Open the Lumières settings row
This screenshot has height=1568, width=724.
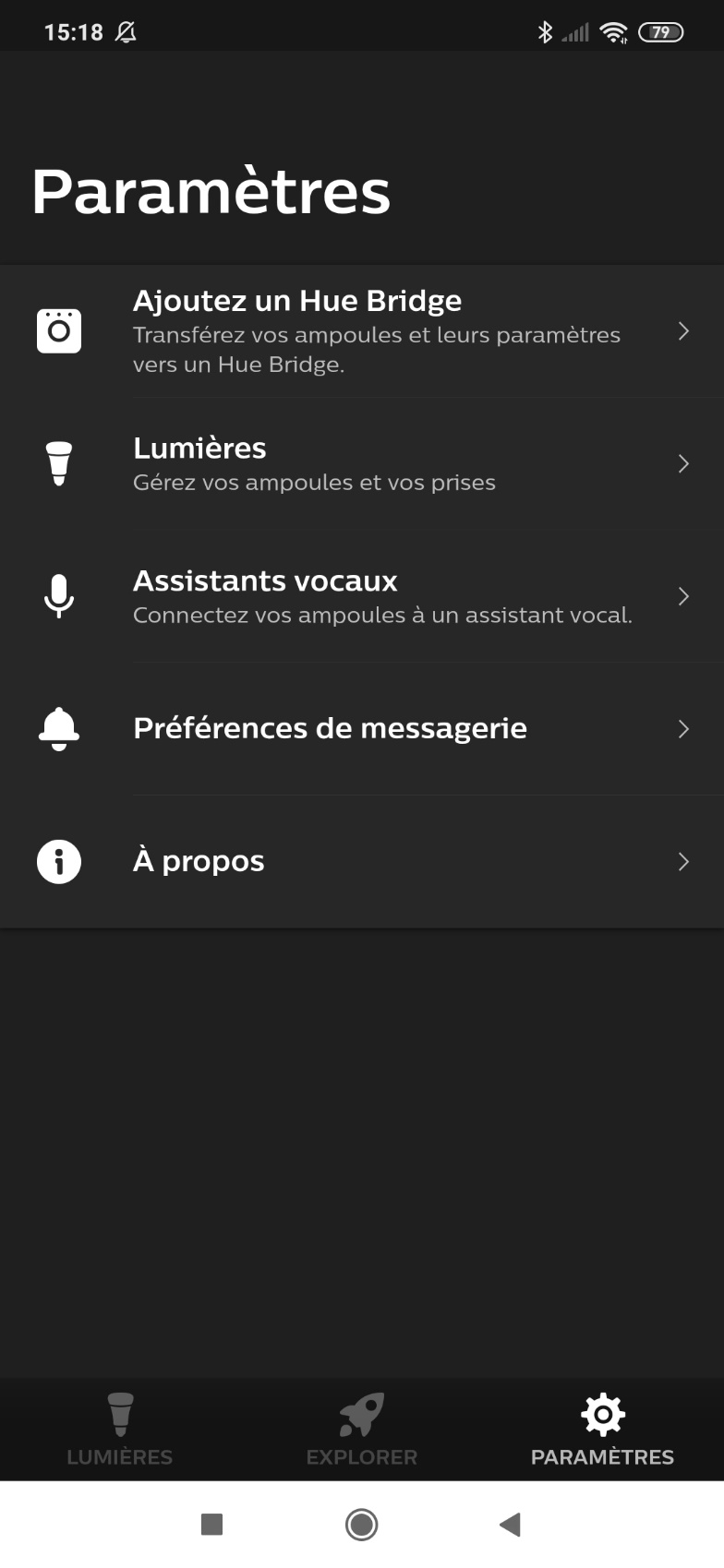click(x=362, y=463)
